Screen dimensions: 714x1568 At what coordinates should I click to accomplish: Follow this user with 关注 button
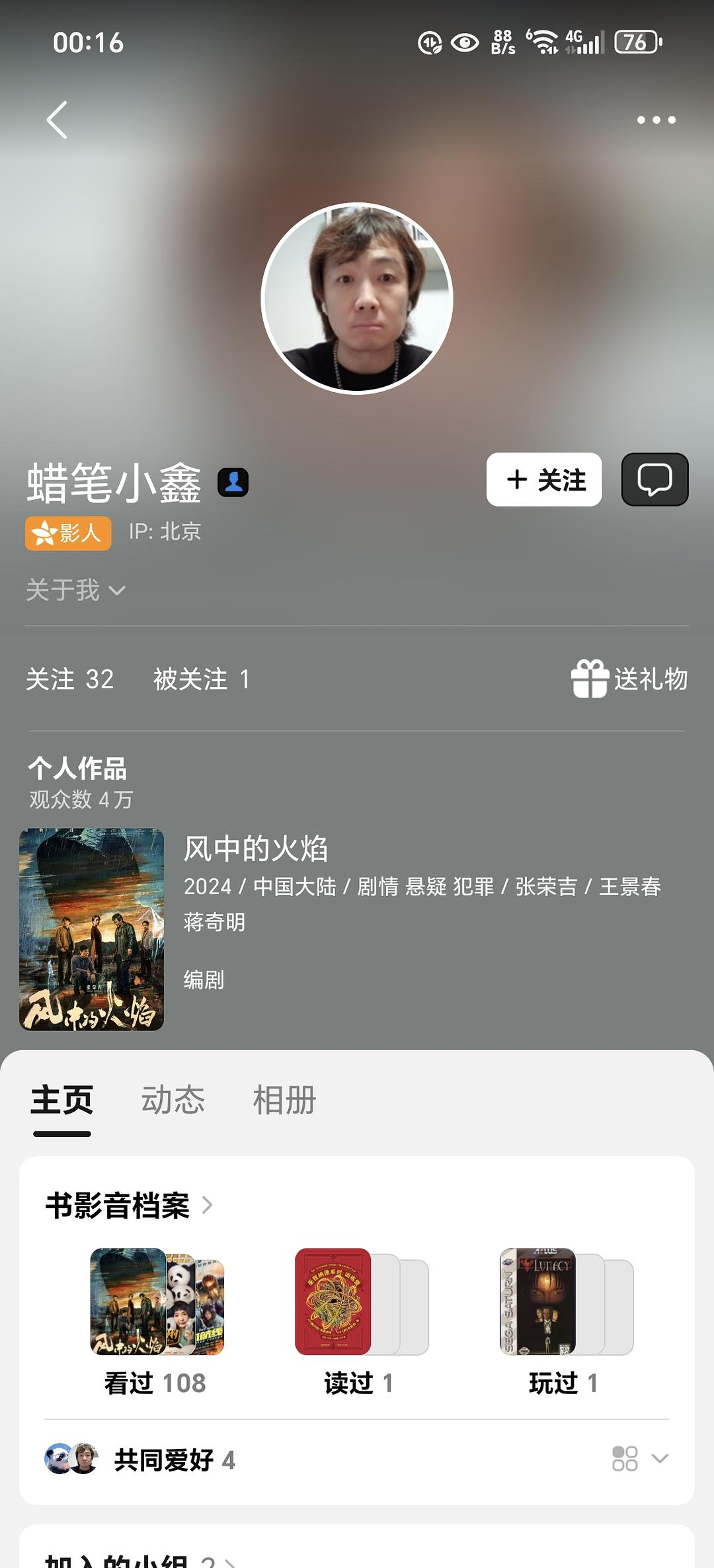pyautogui.click(x=544, y=479)
